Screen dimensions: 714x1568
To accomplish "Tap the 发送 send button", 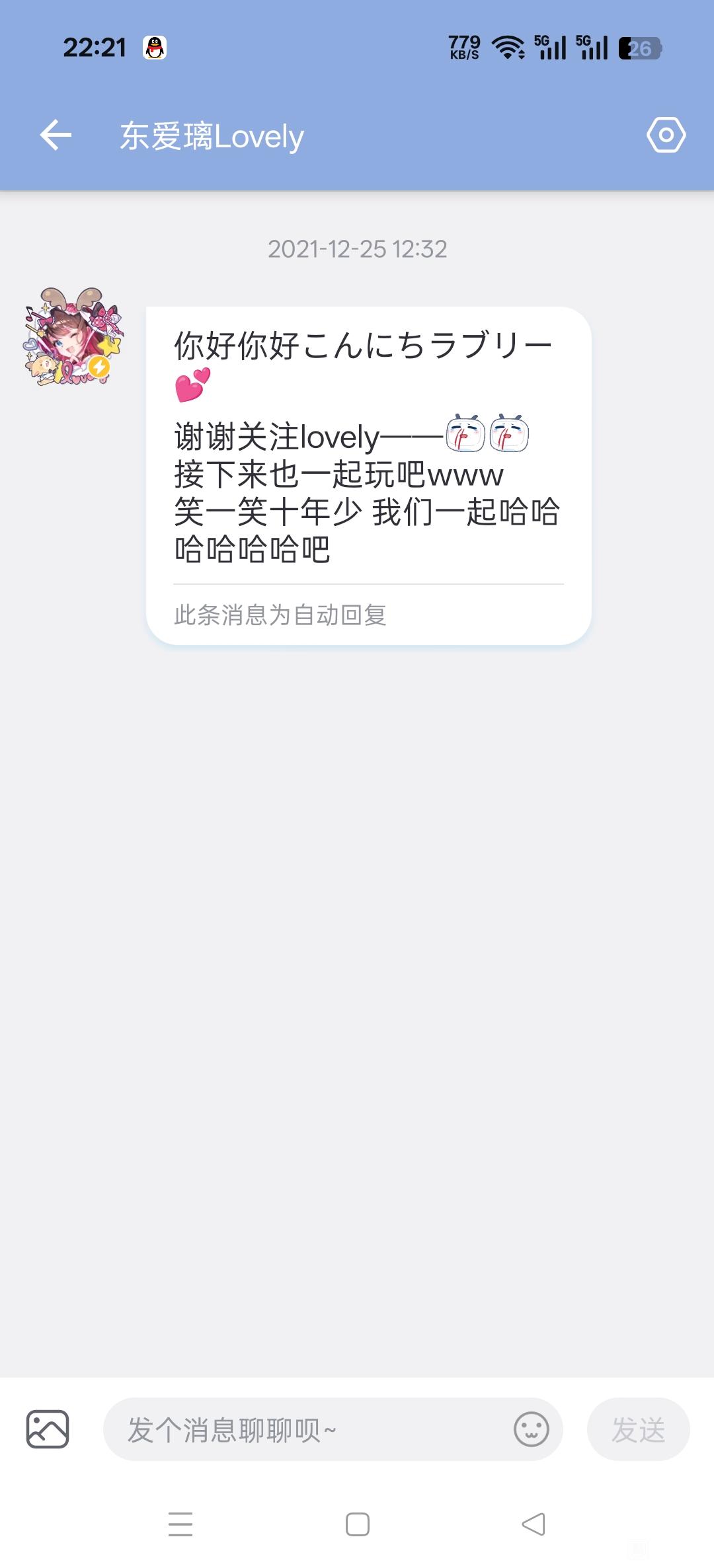I will pos(638,1430).
